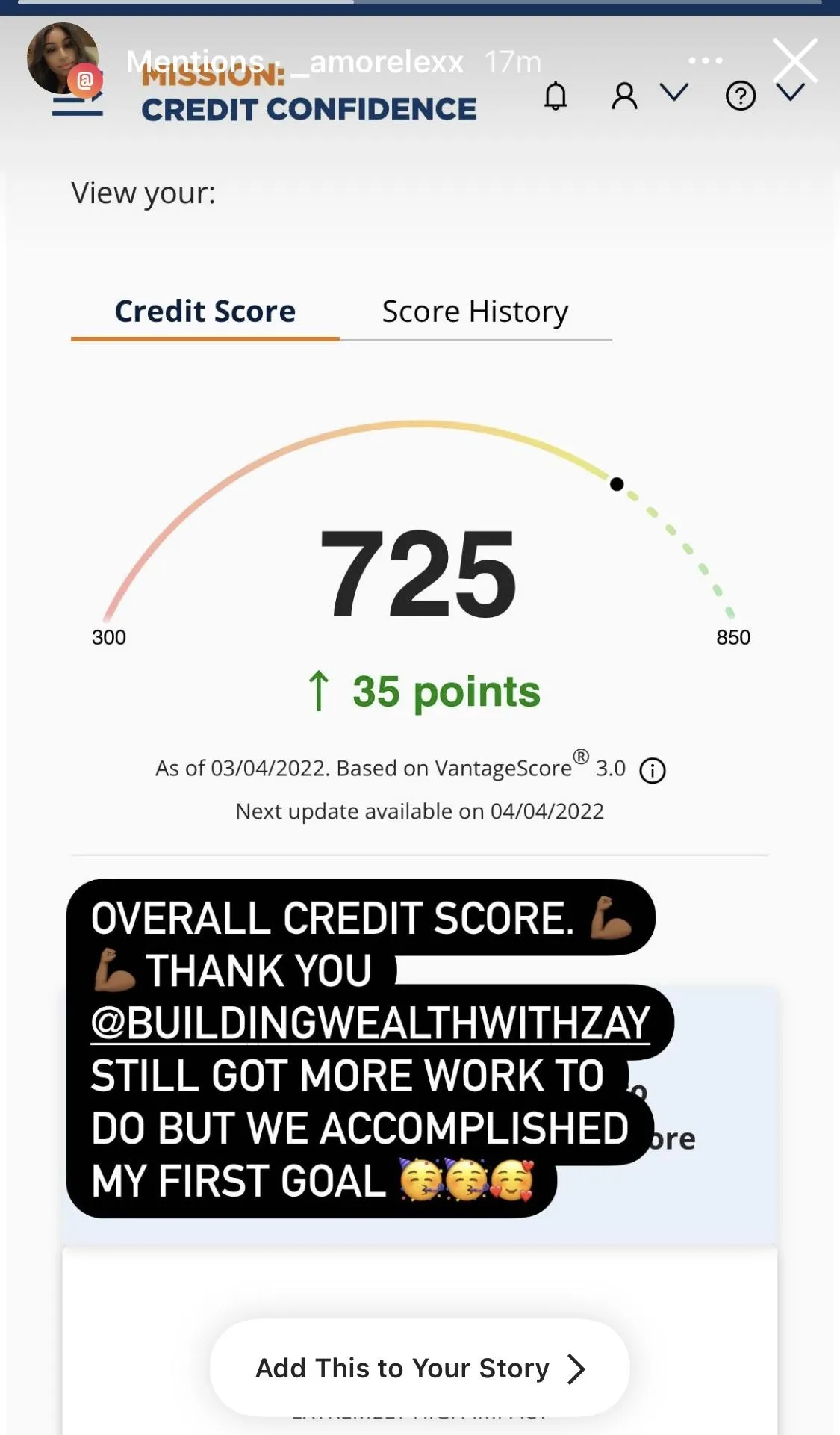Viewport: 840px width, 1435px height.
Task: Open the story poster's profile picture
Action: point(63,60)
